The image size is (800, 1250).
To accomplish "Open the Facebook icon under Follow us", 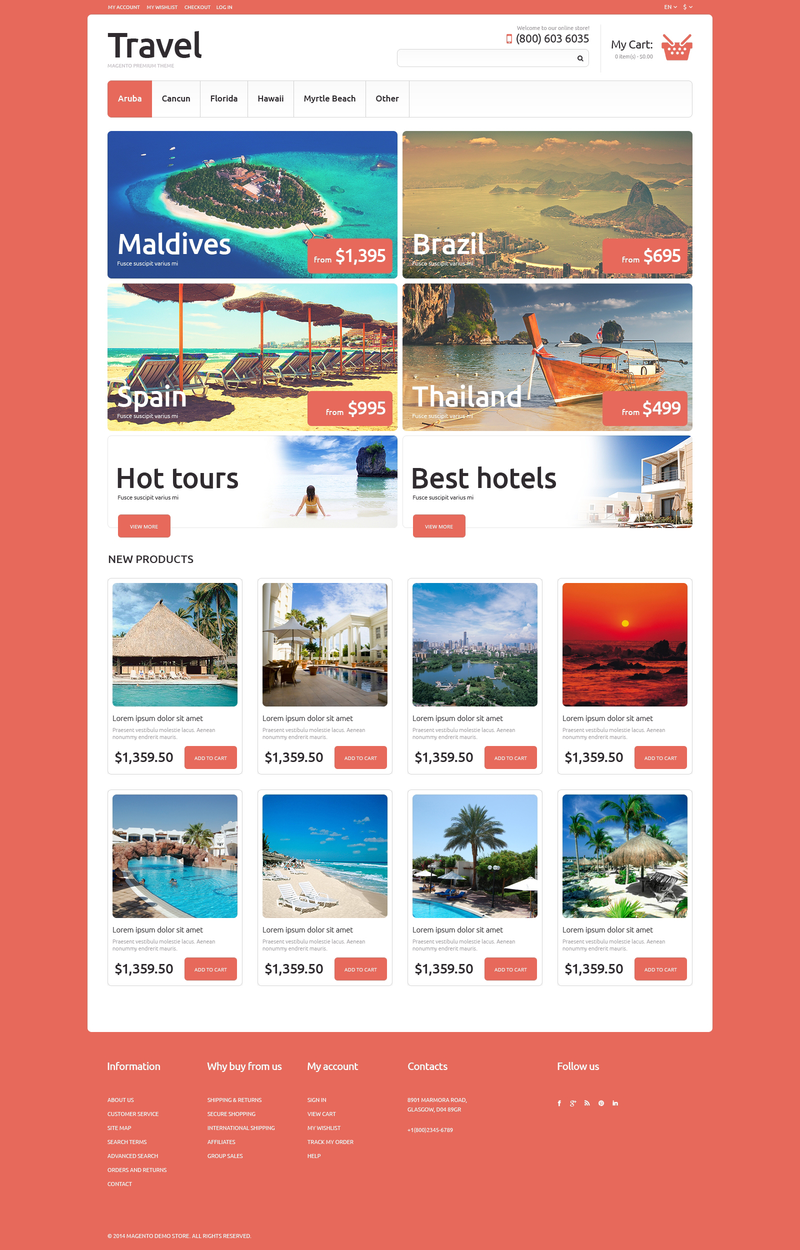I will tap(559, 1103).
